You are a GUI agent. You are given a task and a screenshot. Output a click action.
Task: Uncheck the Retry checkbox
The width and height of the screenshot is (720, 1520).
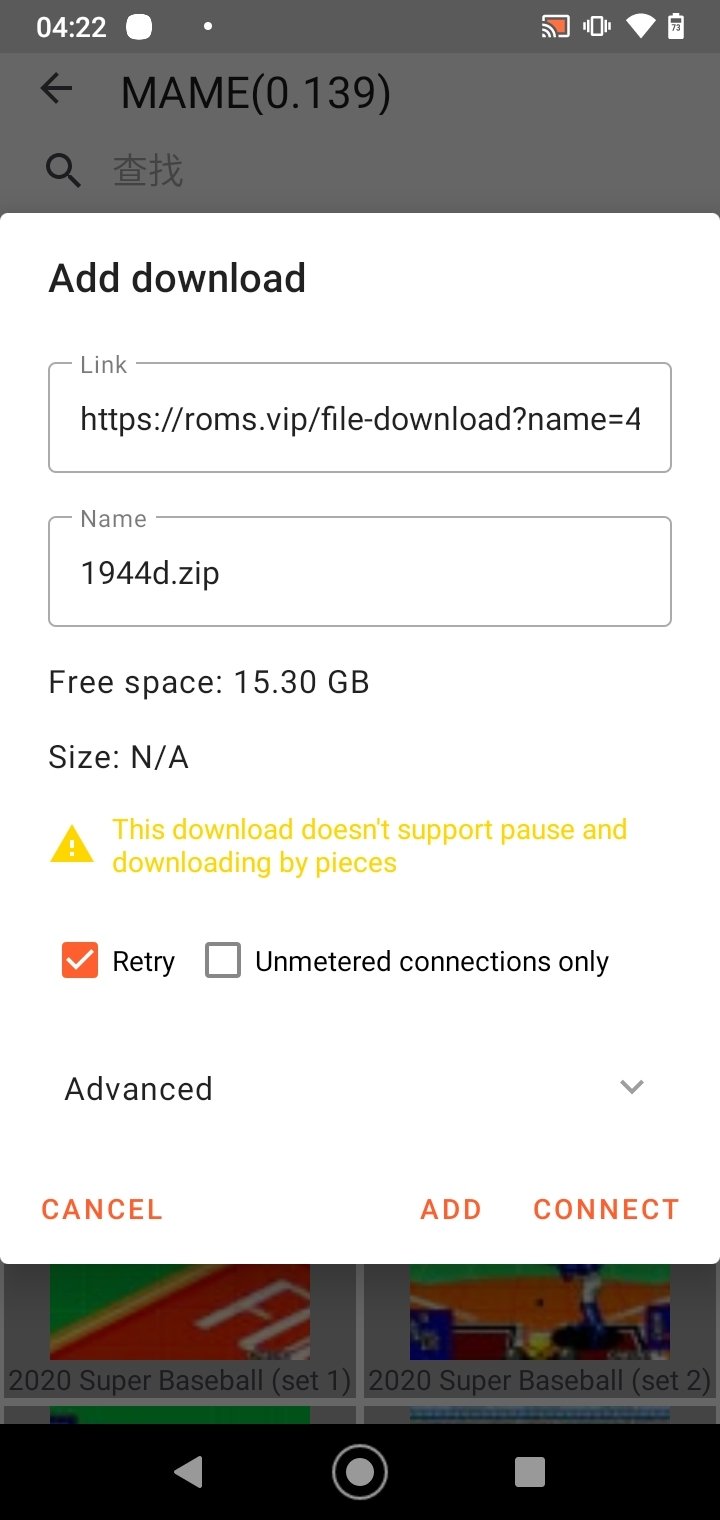(x=80, y=961)
